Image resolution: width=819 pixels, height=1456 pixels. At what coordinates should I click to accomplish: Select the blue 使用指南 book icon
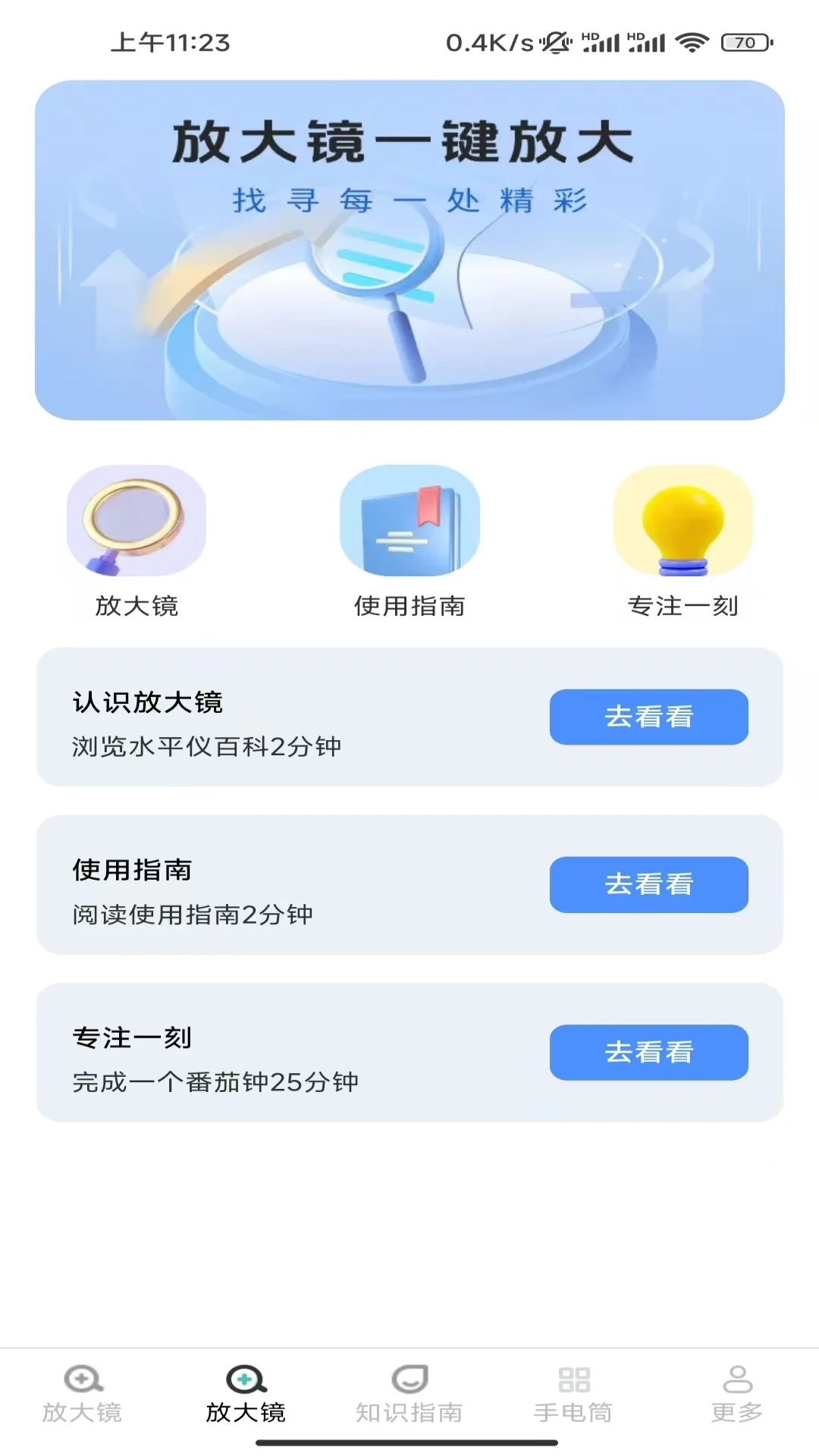[409, 523]
